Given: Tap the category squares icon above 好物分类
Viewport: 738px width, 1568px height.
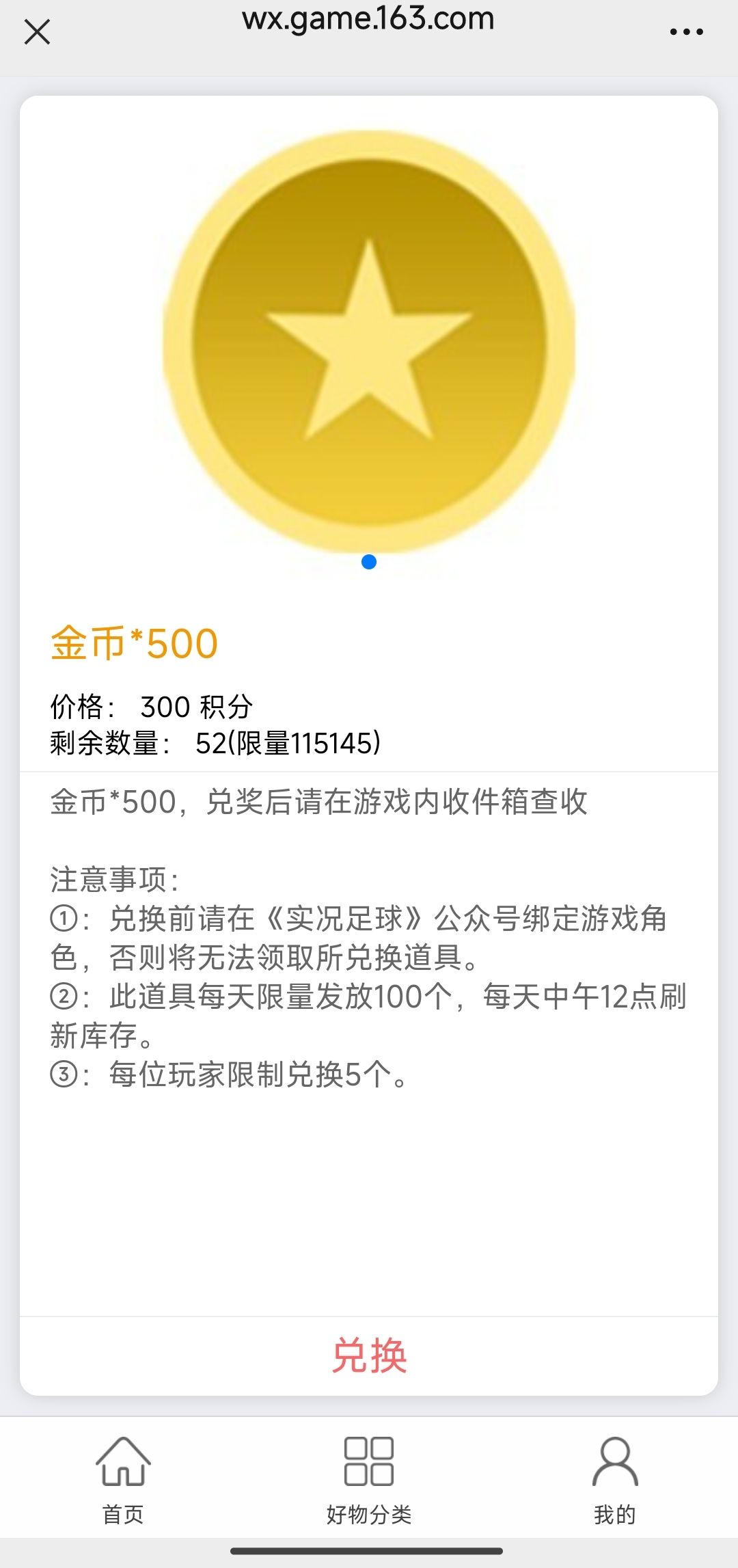Looking at the screenshot, I should click(368, 1460).
